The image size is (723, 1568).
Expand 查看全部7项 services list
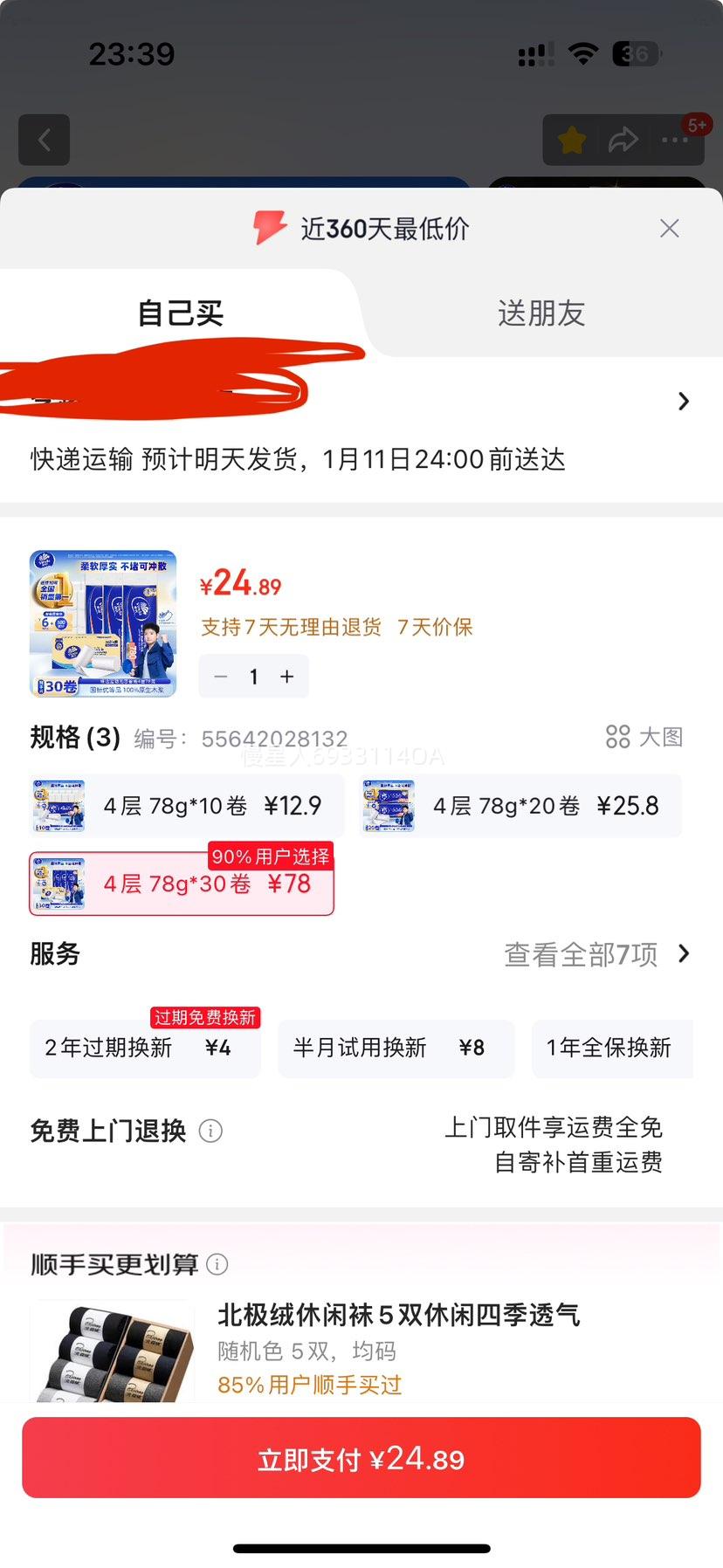[x=580, y=954]
